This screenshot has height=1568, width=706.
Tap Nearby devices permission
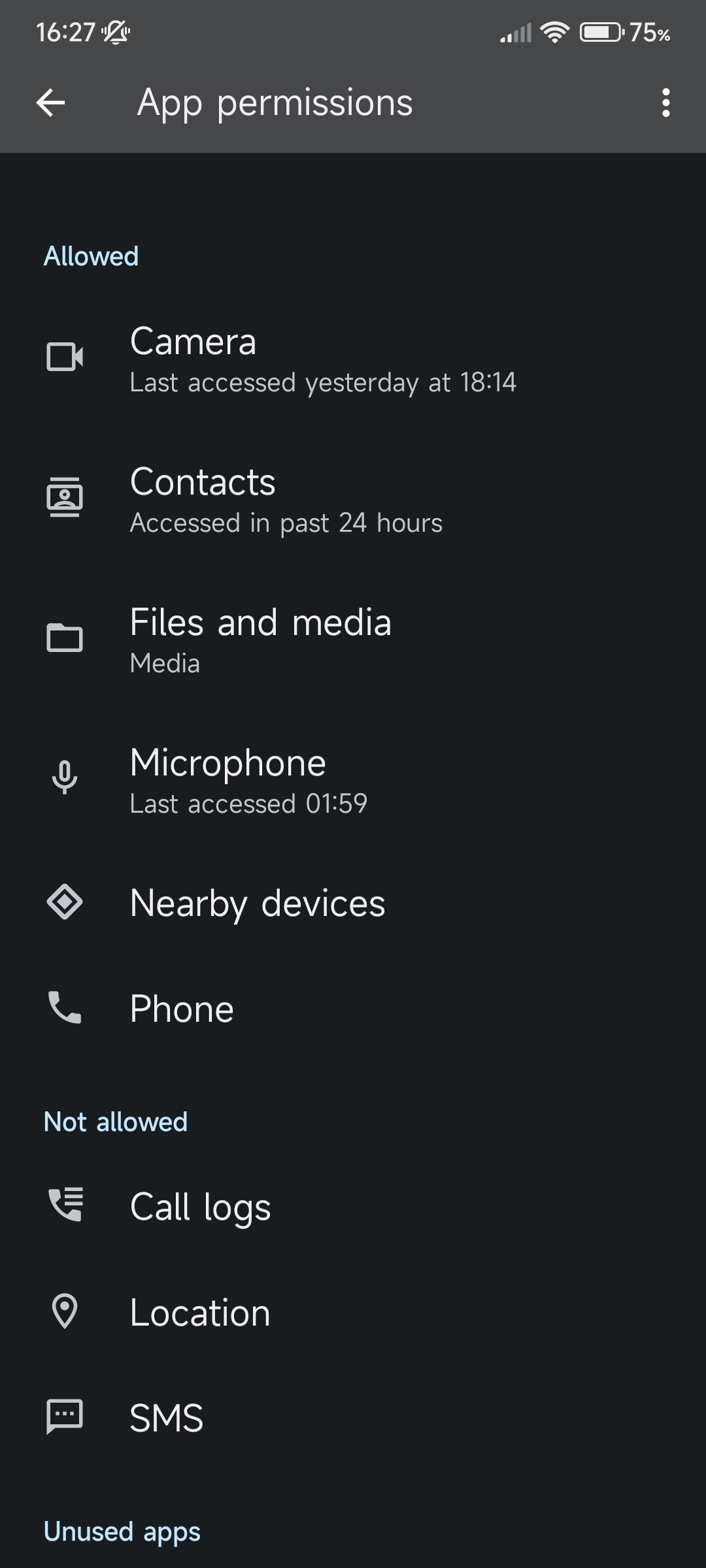[353, 903]
